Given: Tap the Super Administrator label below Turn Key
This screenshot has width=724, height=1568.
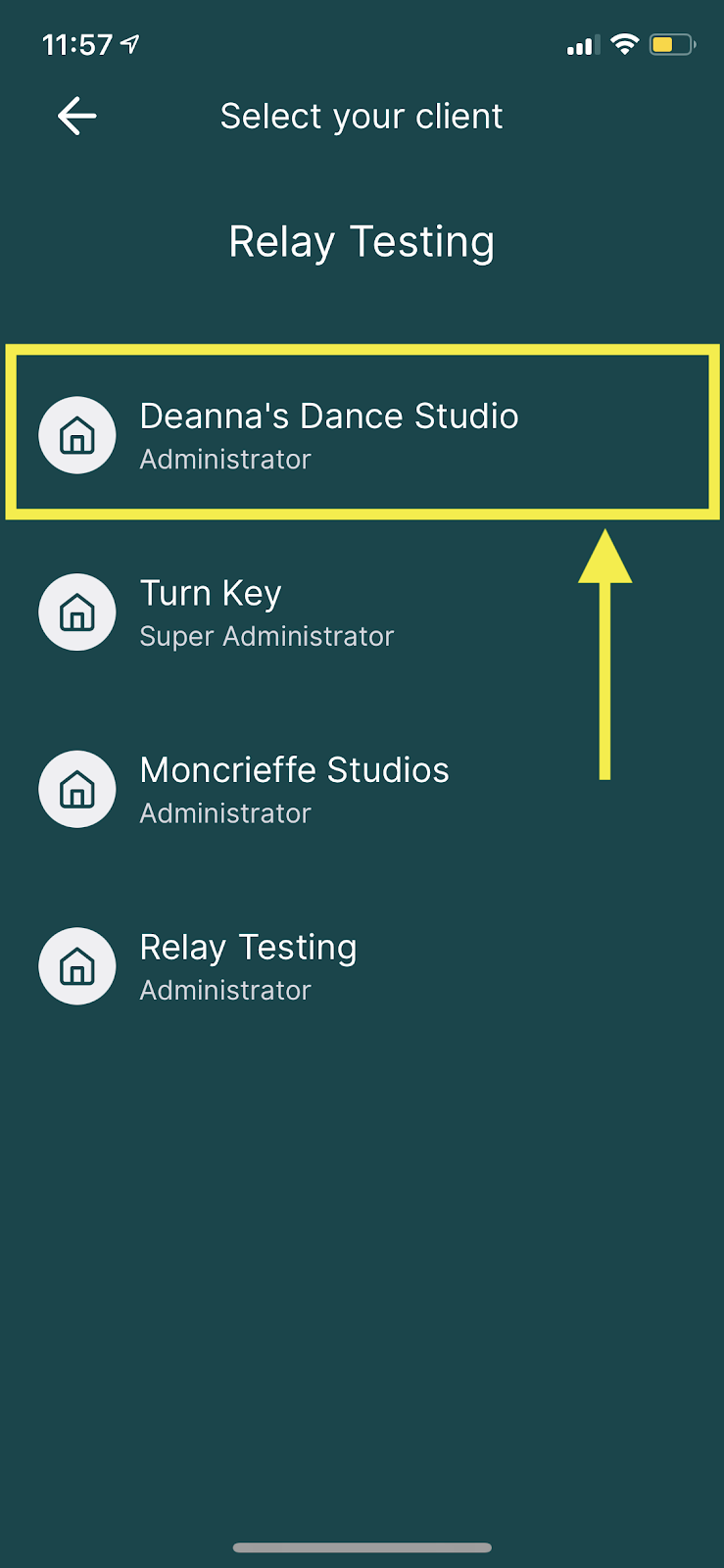Looking at the screenshot, I should click(266, 635).
